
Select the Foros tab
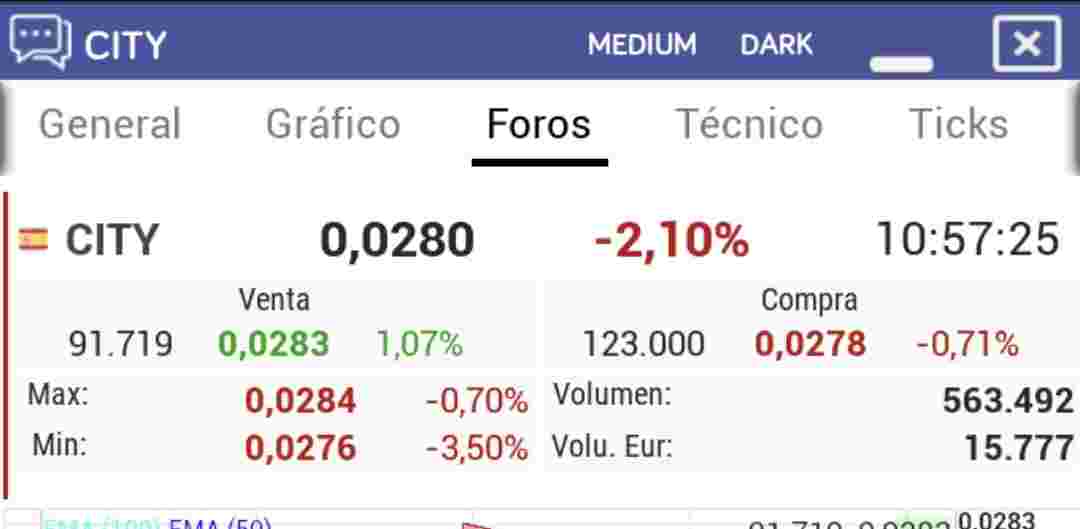tap(539, 124)
